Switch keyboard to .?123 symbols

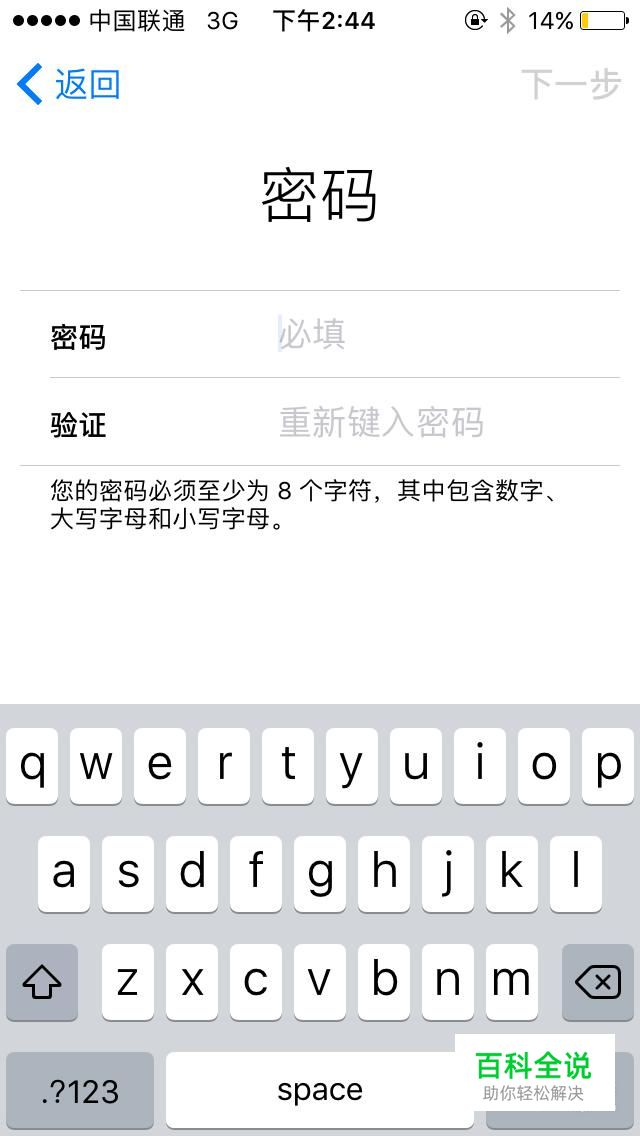[x=80, y=1090]
